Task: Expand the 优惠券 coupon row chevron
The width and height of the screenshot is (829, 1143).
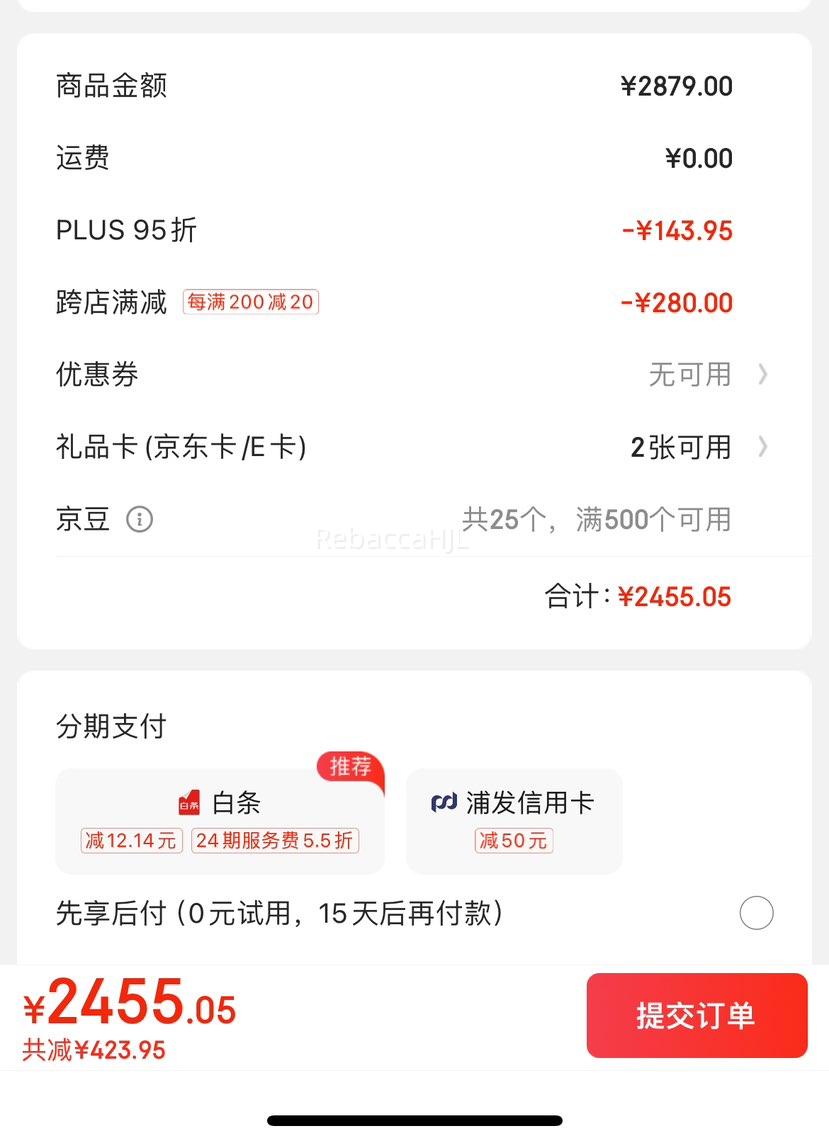Action: [762, 375]
